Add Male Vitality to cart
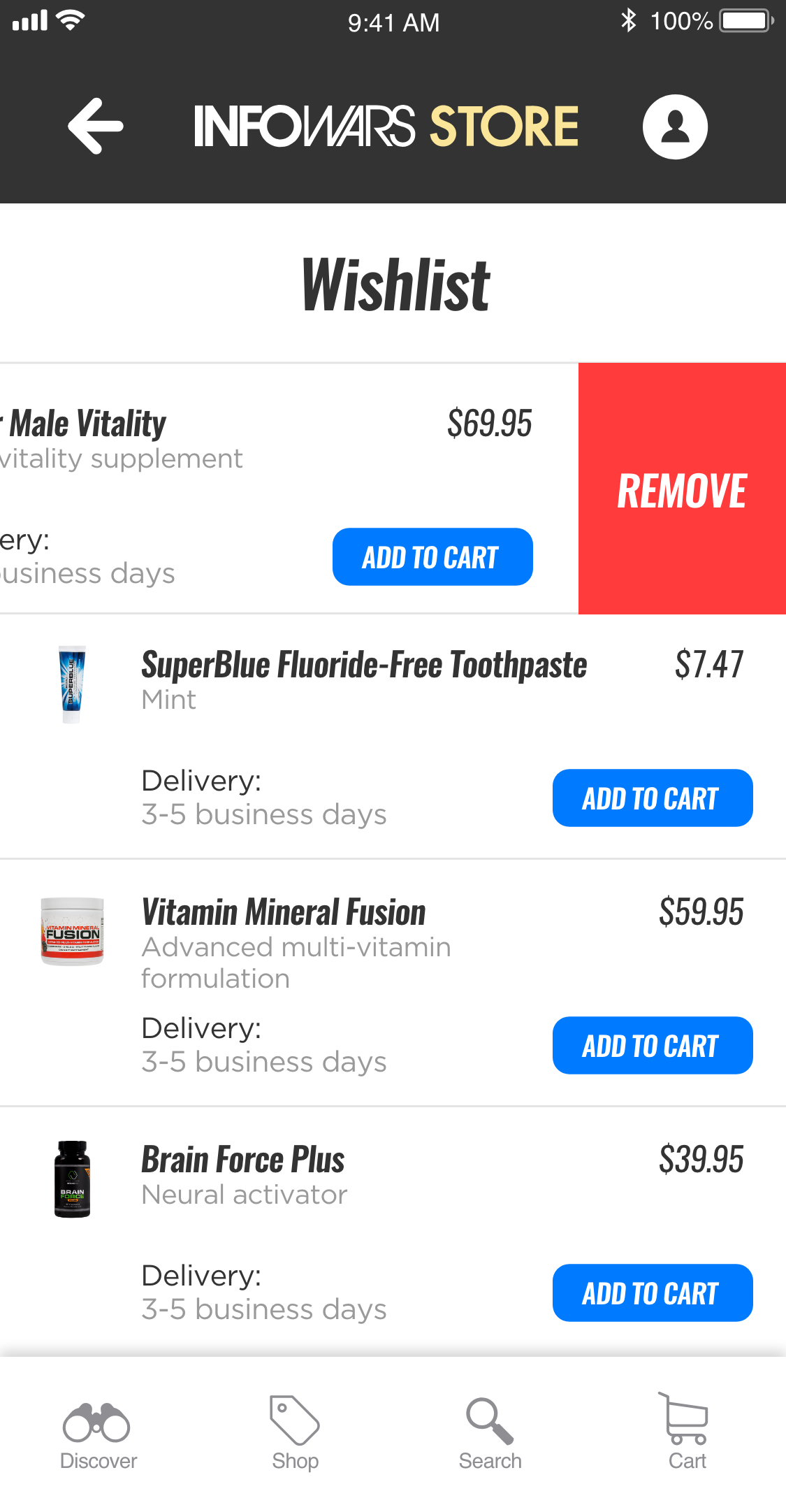 (x=432, y=557)
